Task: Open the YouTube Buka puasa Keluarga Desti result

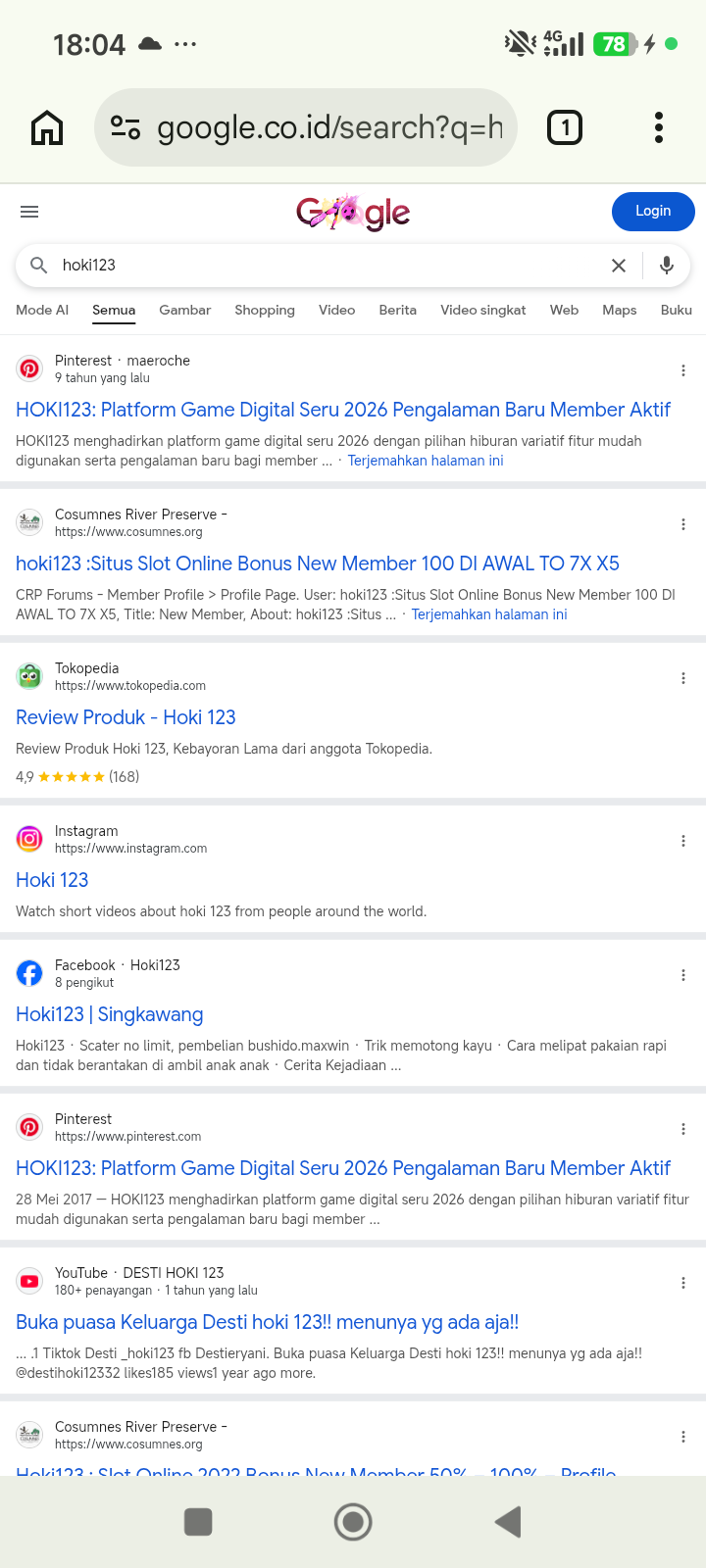Action: [268, 1322]
